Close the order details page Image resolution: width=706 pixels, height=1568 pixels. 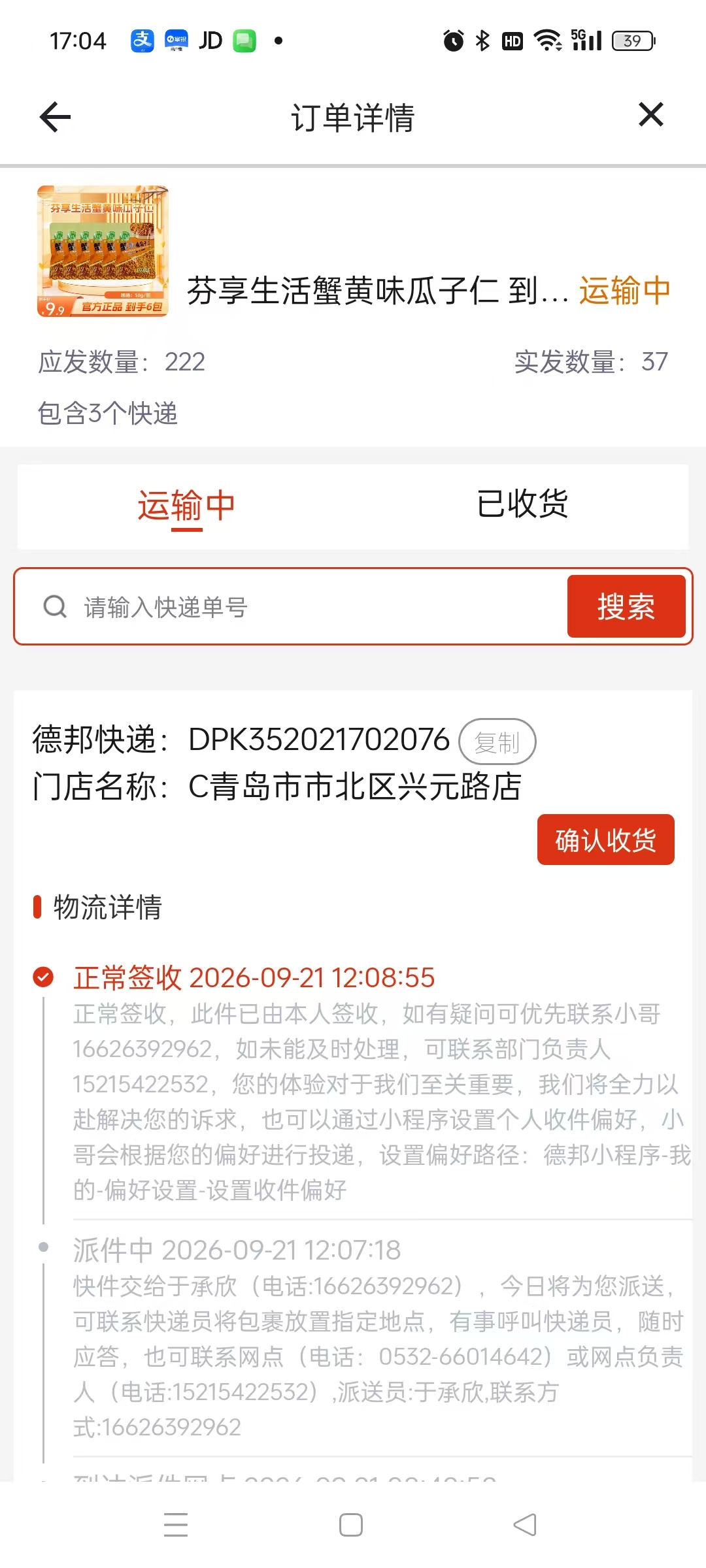[650, 115]
